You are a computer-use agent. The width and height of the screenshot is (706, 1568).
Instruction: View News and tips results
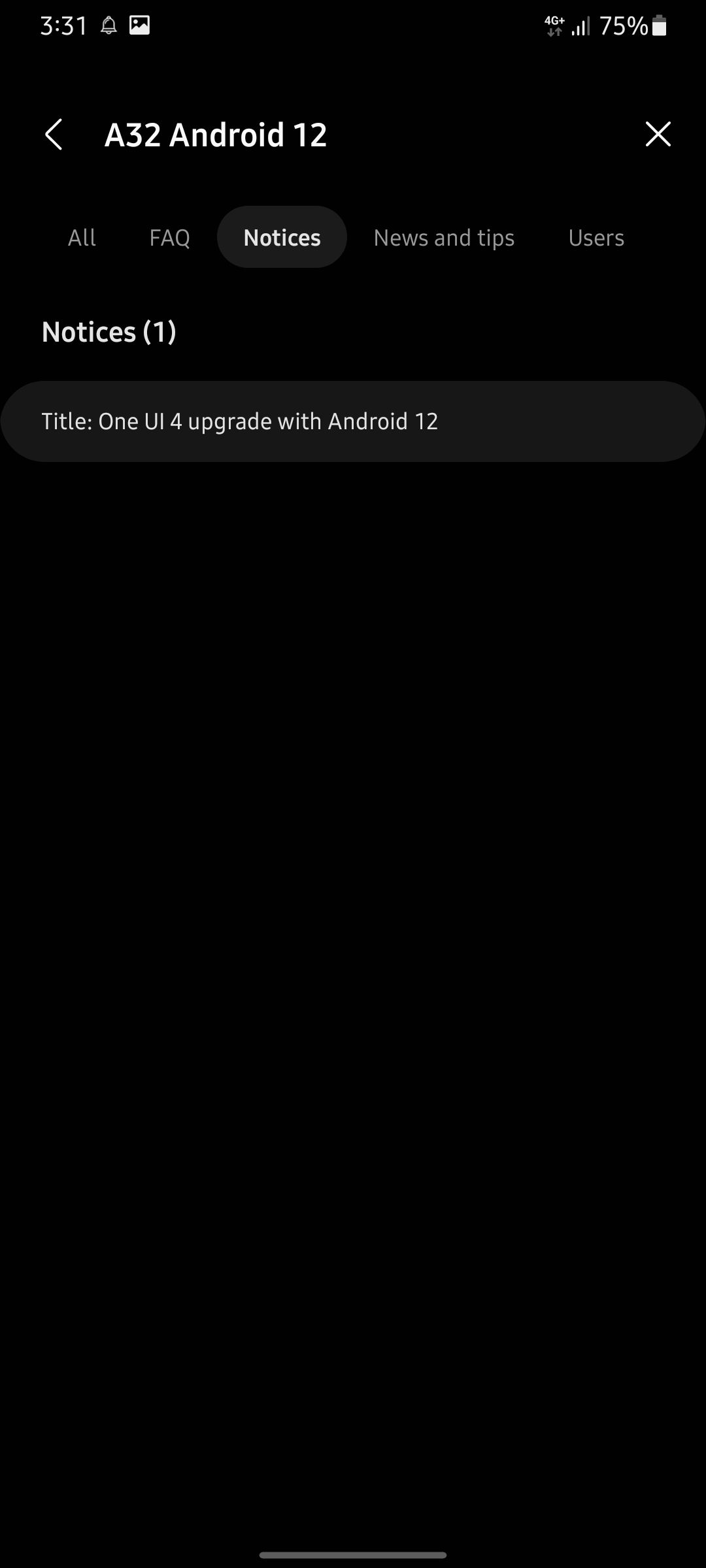(x=444, y=237)
